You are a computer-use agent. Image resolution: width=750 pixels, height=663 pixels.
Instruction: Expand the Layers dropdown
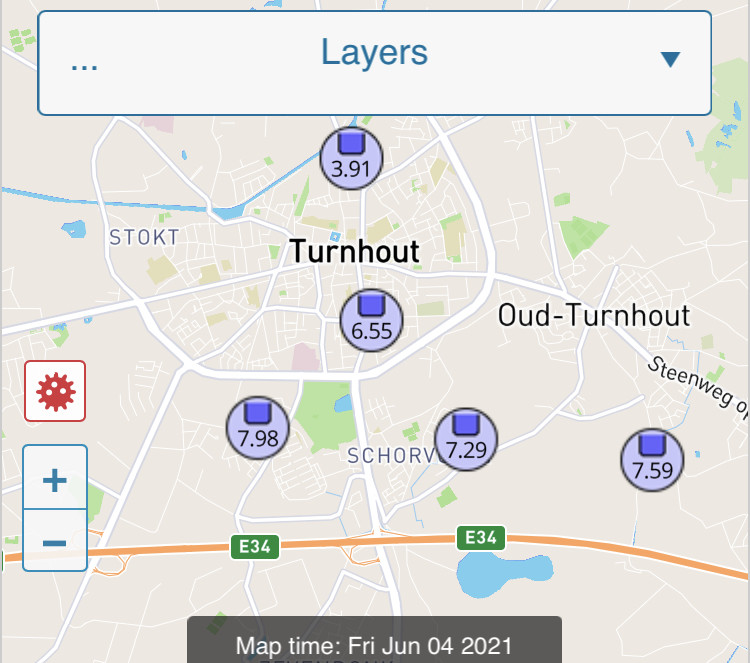375,63
